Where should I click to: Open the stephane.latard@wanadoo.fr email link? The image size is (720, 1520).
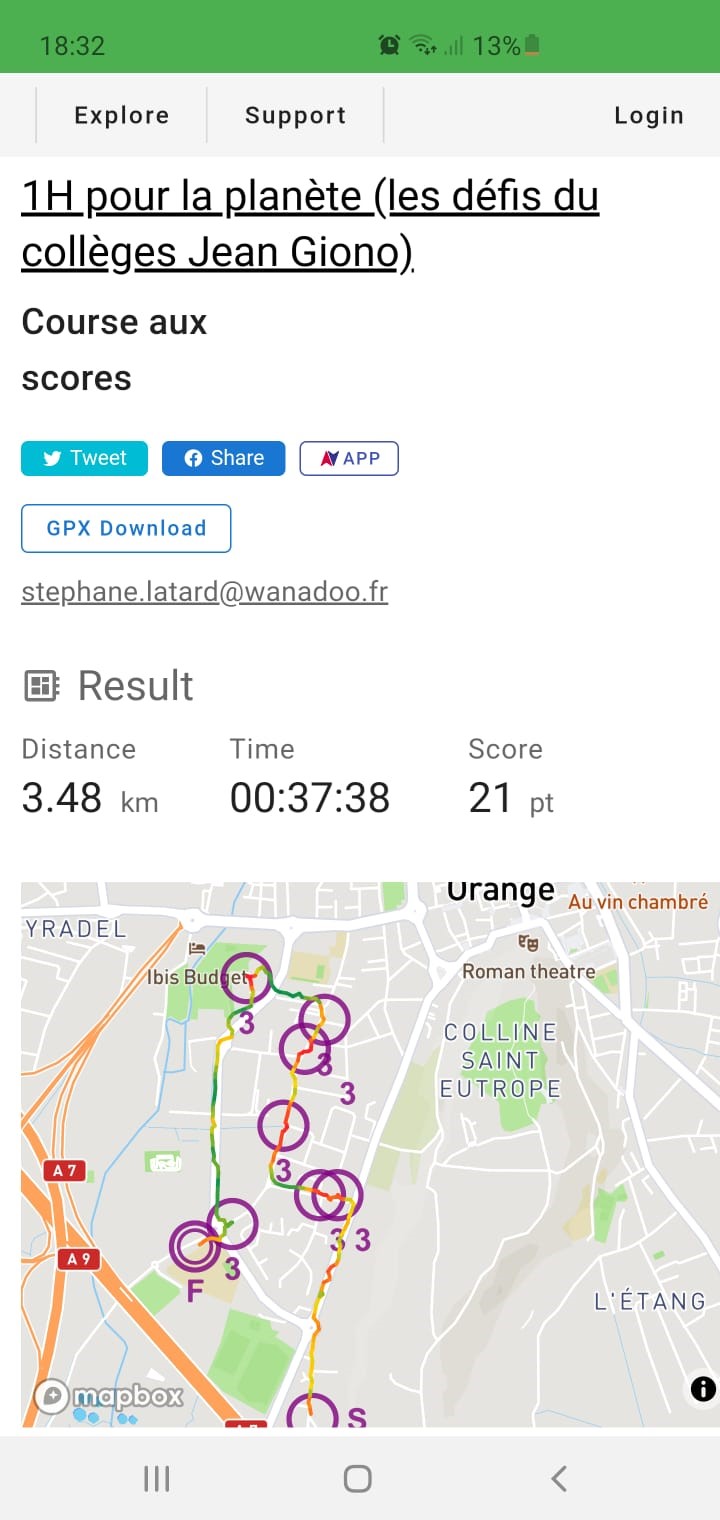(205, 592)
